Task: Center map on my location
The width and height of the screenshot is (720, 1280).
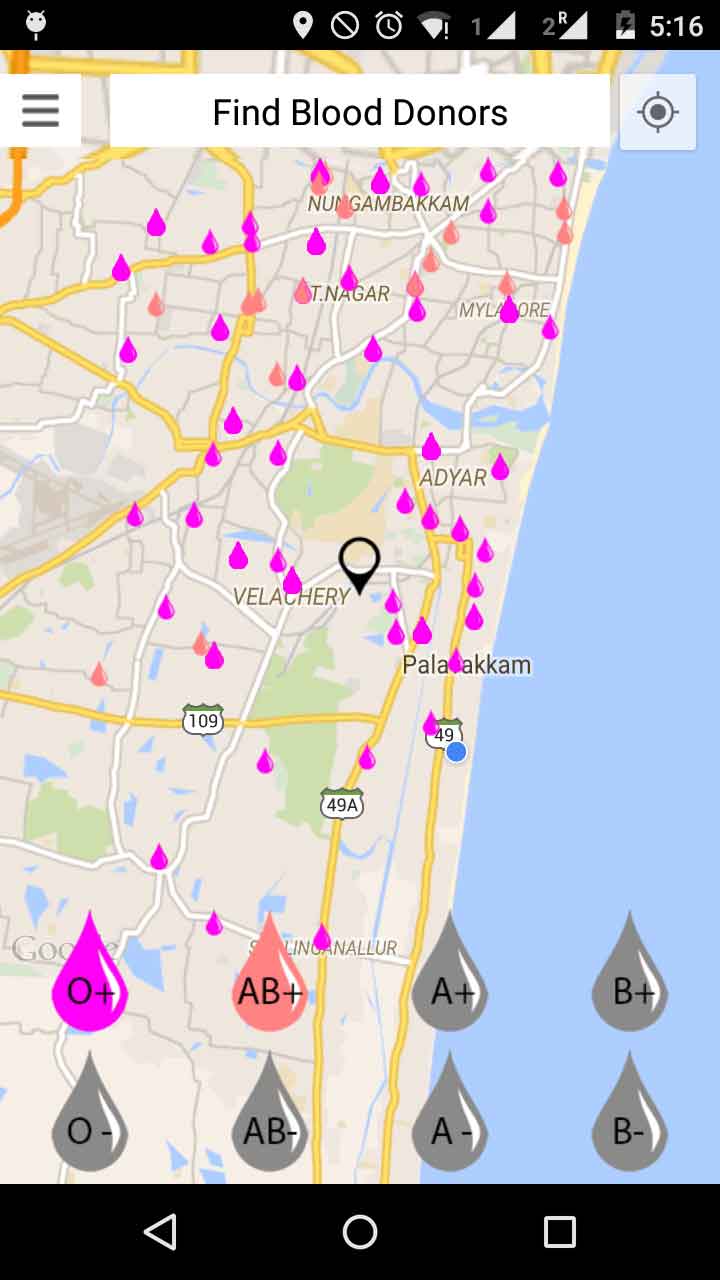Action: [x=657, y=112]
